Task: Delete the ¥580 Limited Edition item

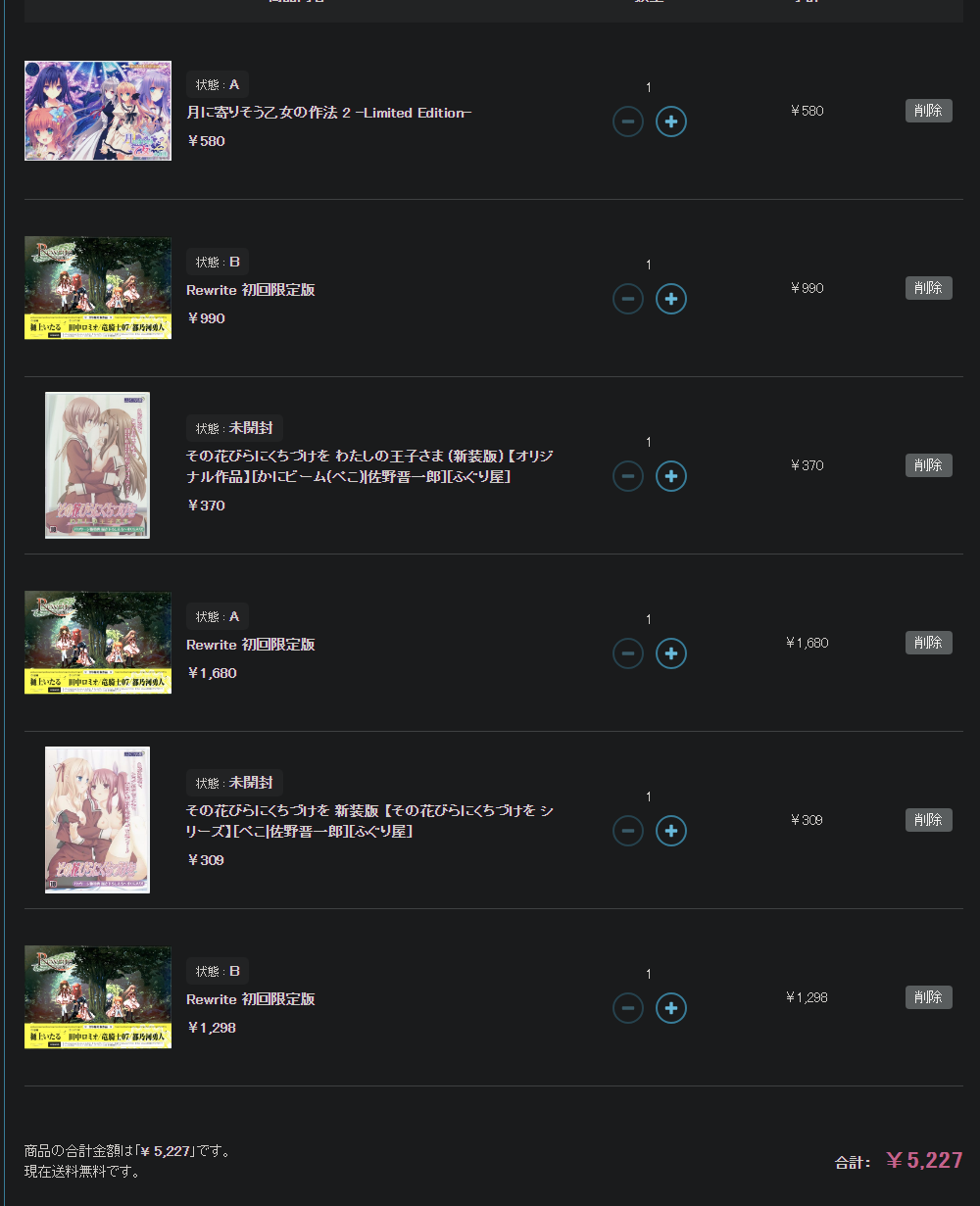Action: (x=928, y=111)
